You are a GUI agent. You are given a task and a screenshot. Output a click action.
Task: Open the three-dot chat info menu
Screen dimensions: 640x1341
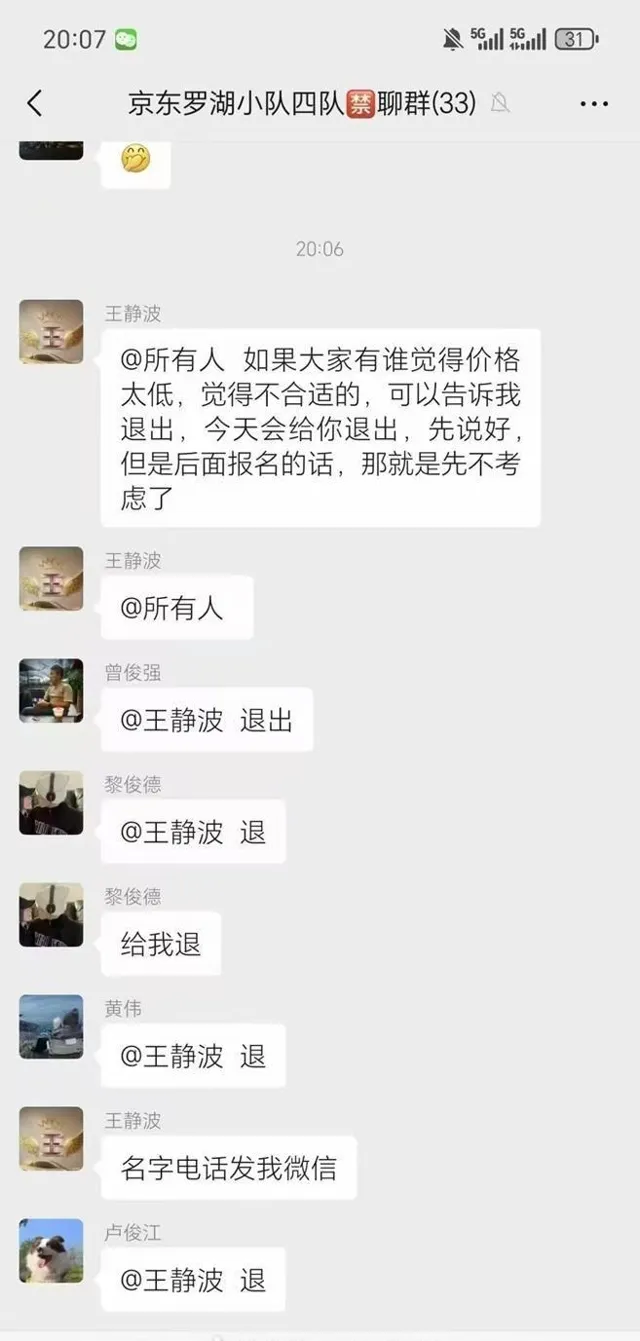pos(593,104)
